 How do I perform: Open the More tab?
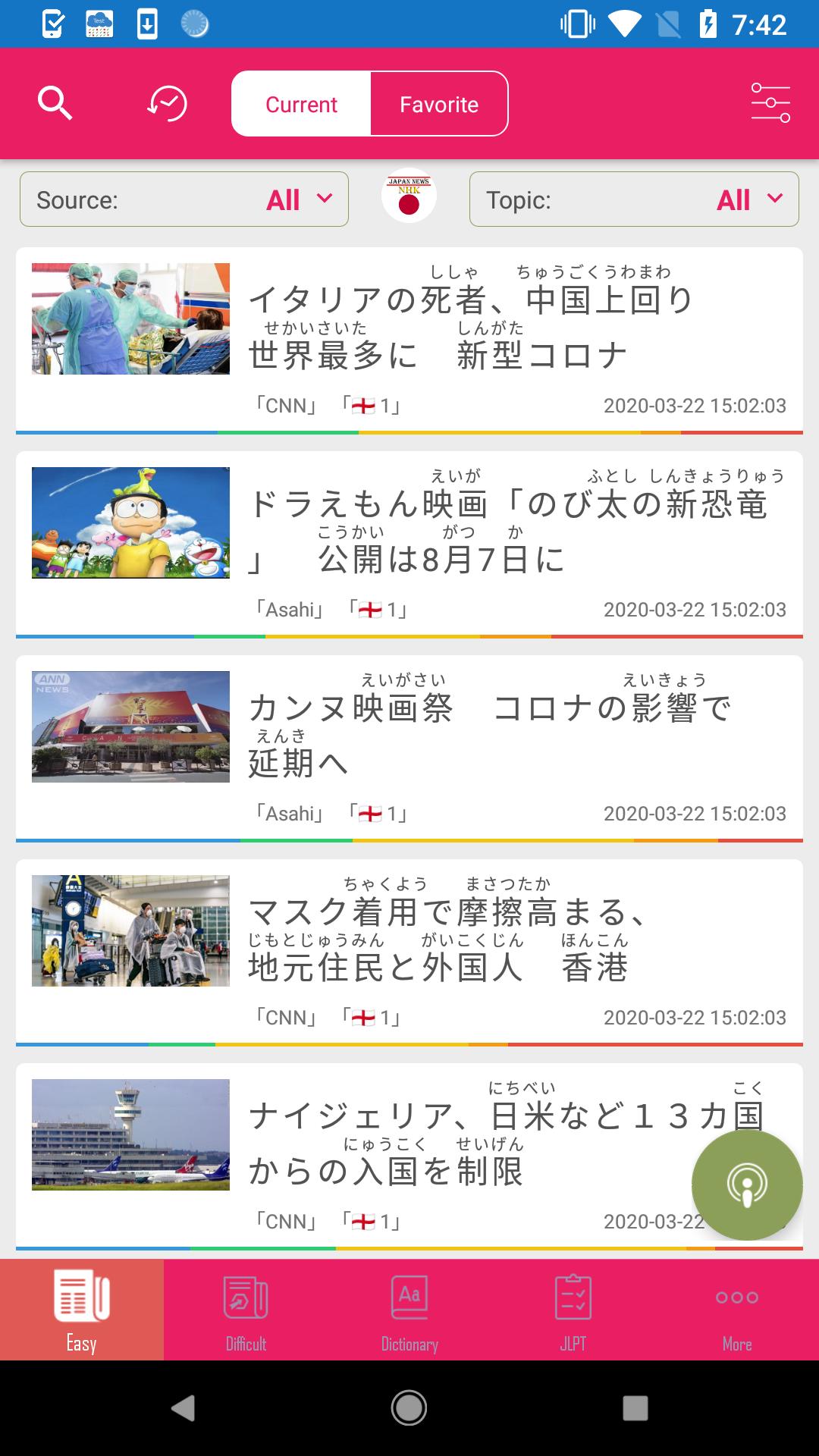coord(737,1310)
